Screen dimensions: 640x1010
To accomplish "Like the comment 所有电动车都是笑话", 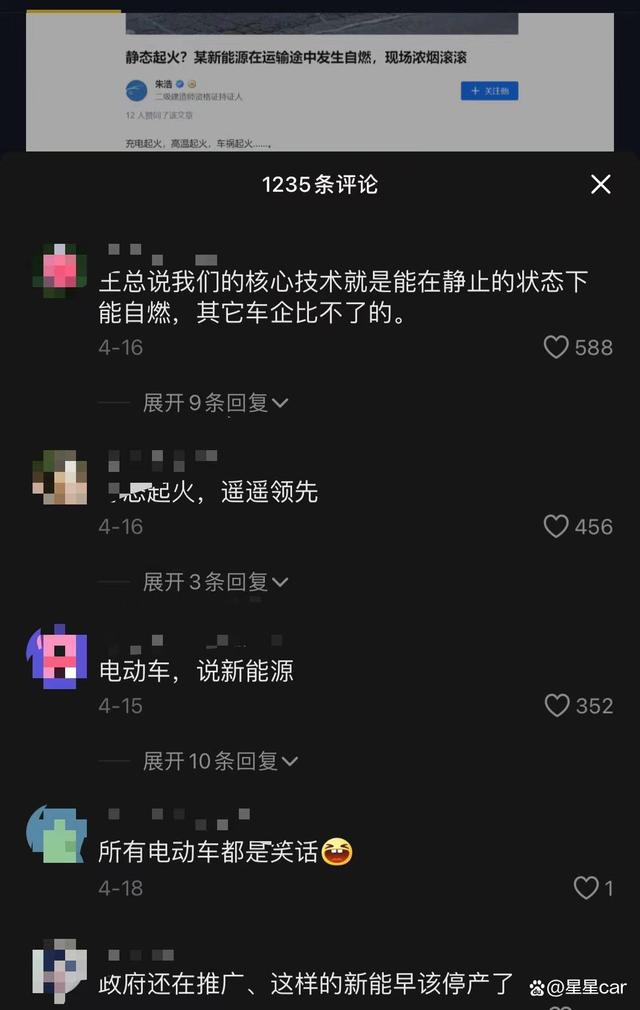I will (x=585, y=887).
